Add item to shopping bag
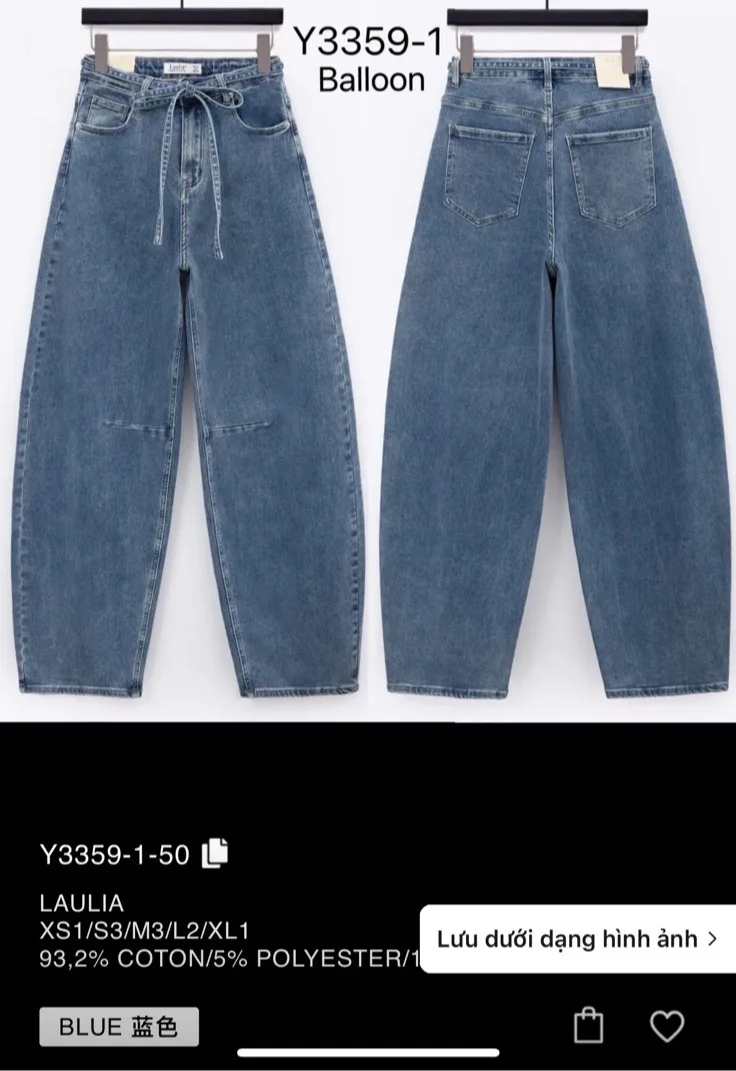This screenshot has width=736, height=1071. tap(589, 1026)
